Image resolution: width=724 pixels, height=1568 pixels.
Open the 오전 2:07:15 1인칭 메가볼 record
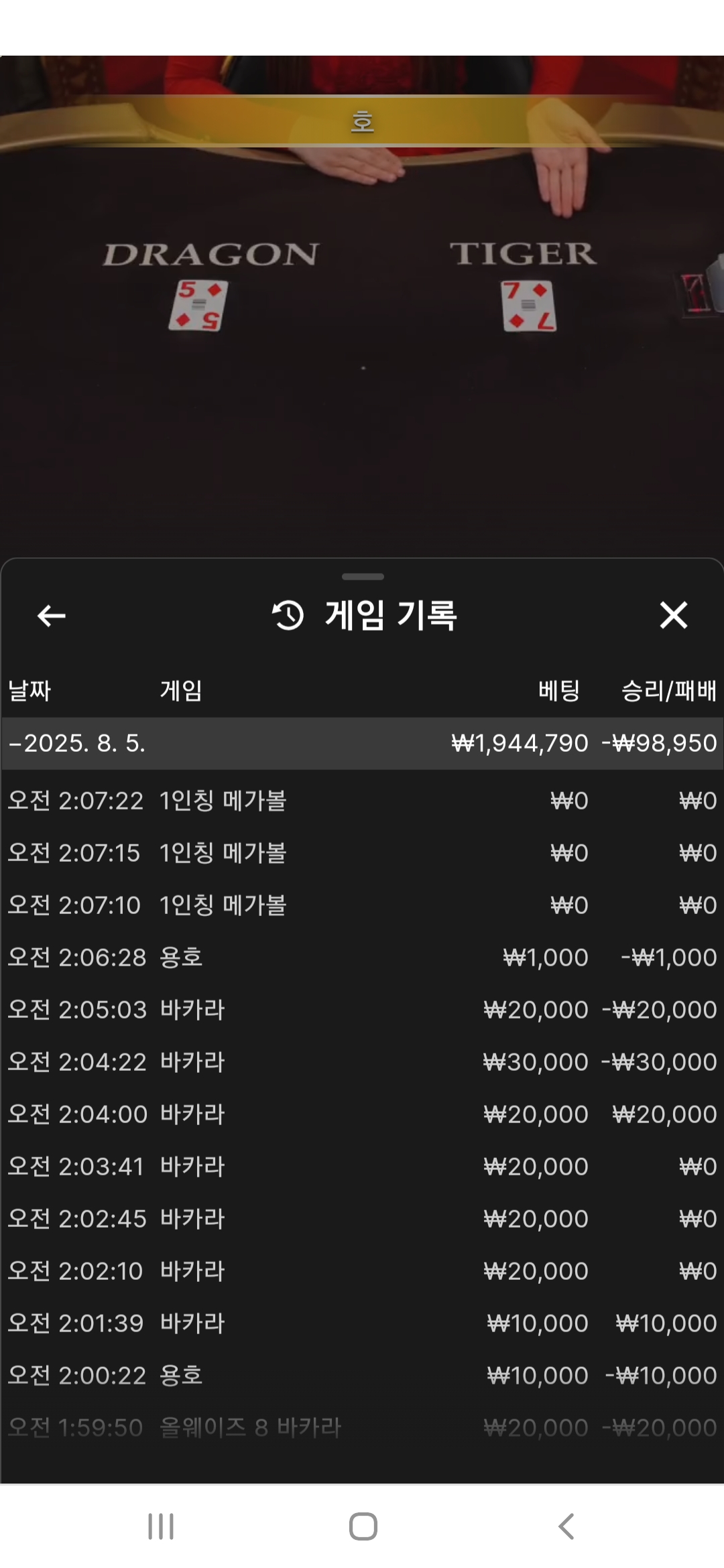(x=362, y=853)
